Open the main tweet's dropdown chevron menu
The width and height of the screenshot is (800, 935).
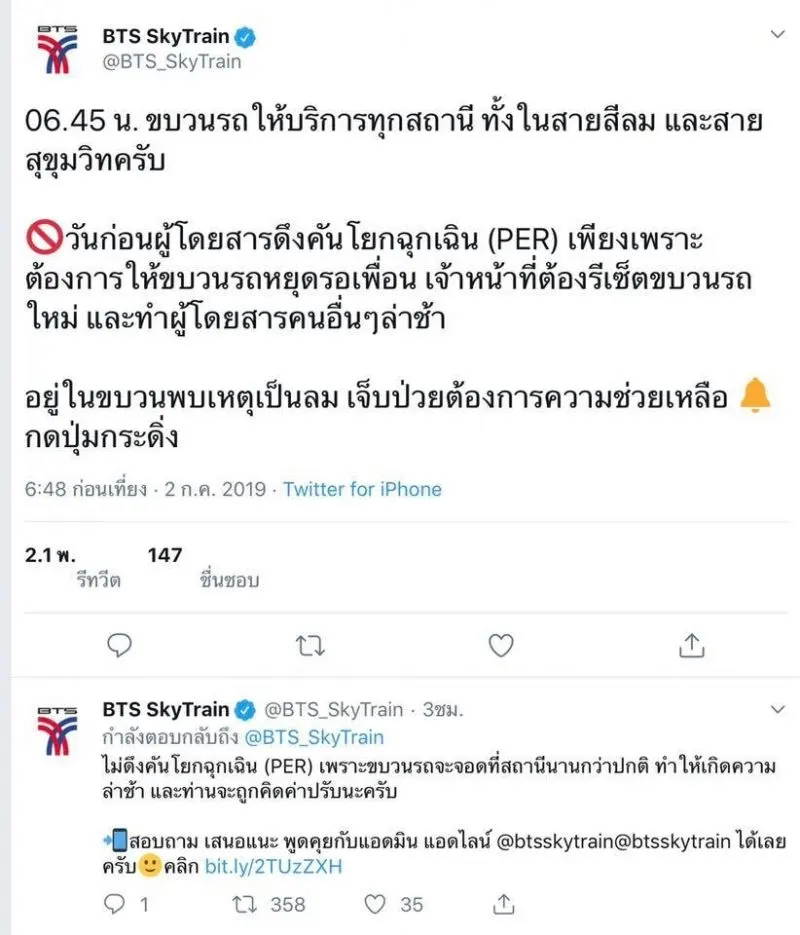(x=777, y=34)
